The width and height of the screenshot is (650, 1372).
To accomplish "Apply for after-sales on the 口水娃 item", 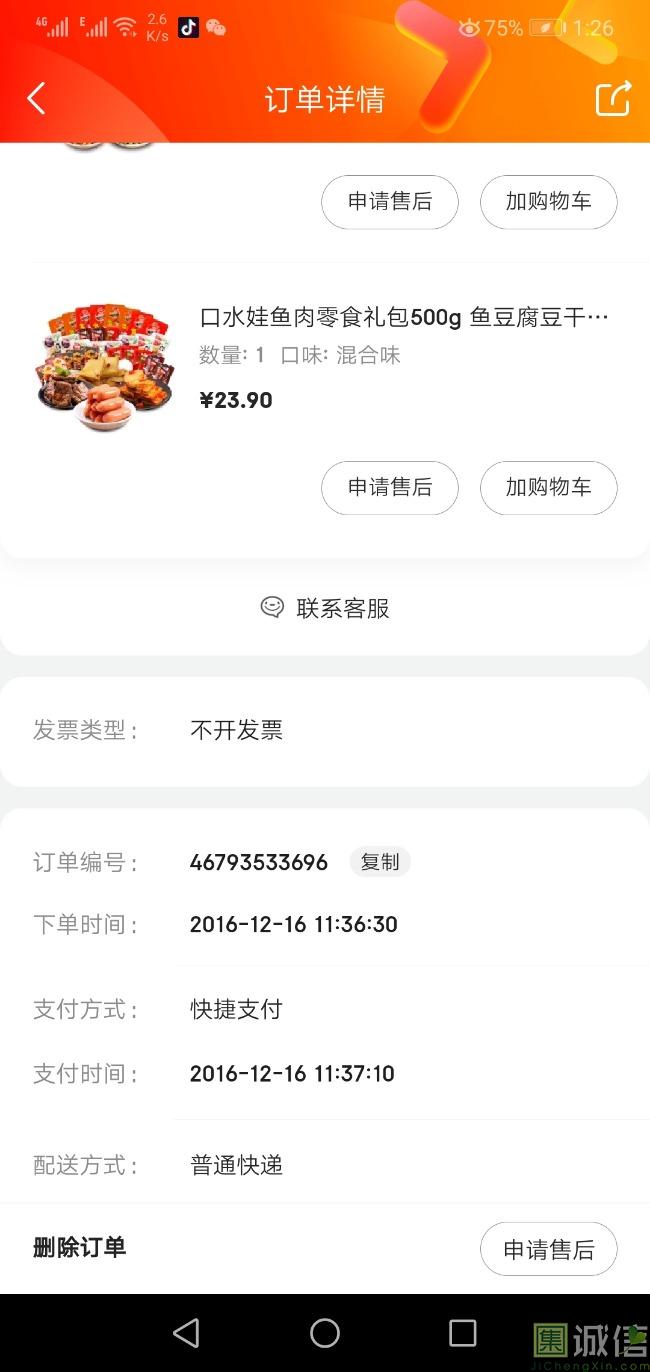I will pos(389,488).
